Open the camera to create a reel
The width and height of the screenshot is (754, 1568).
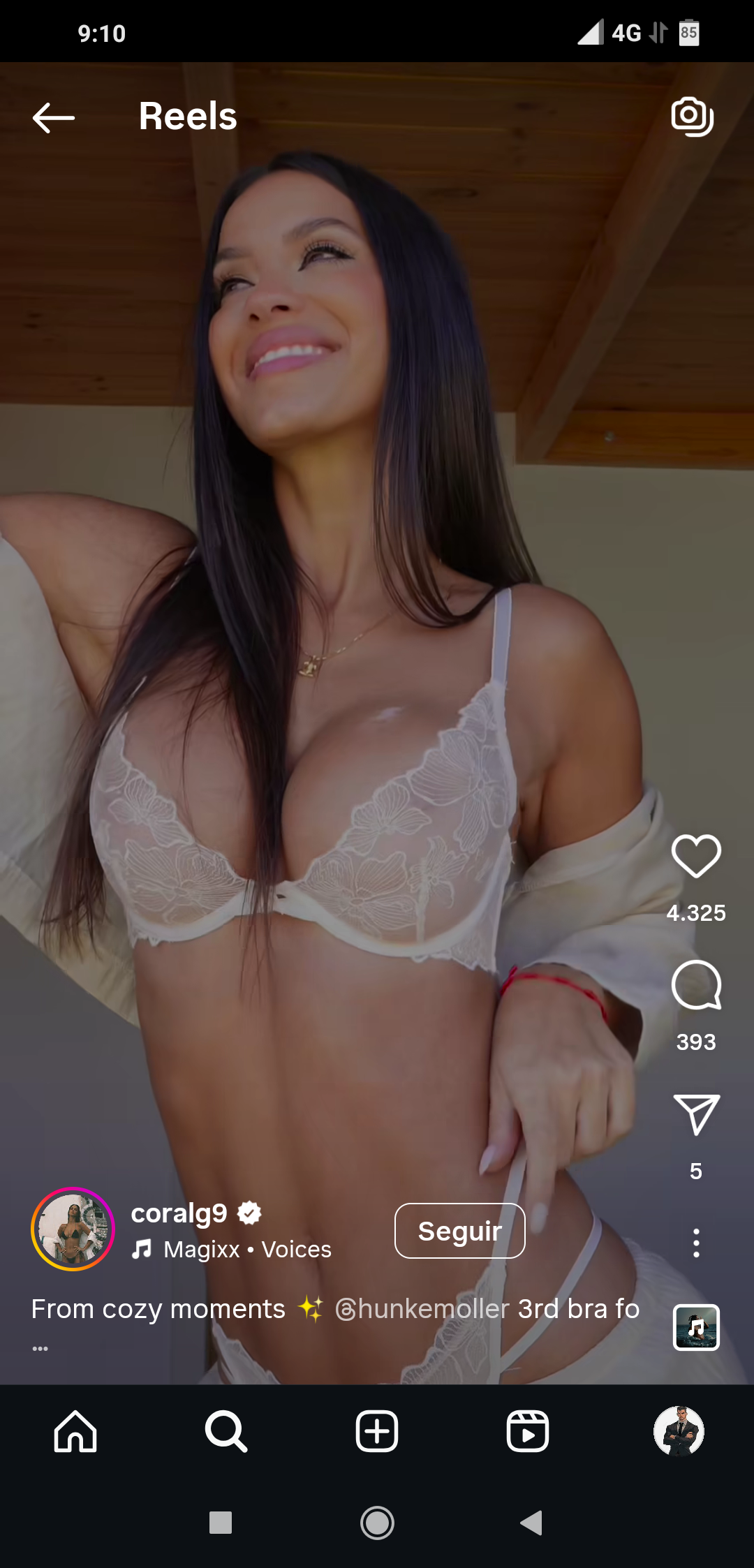click(692, 116)
